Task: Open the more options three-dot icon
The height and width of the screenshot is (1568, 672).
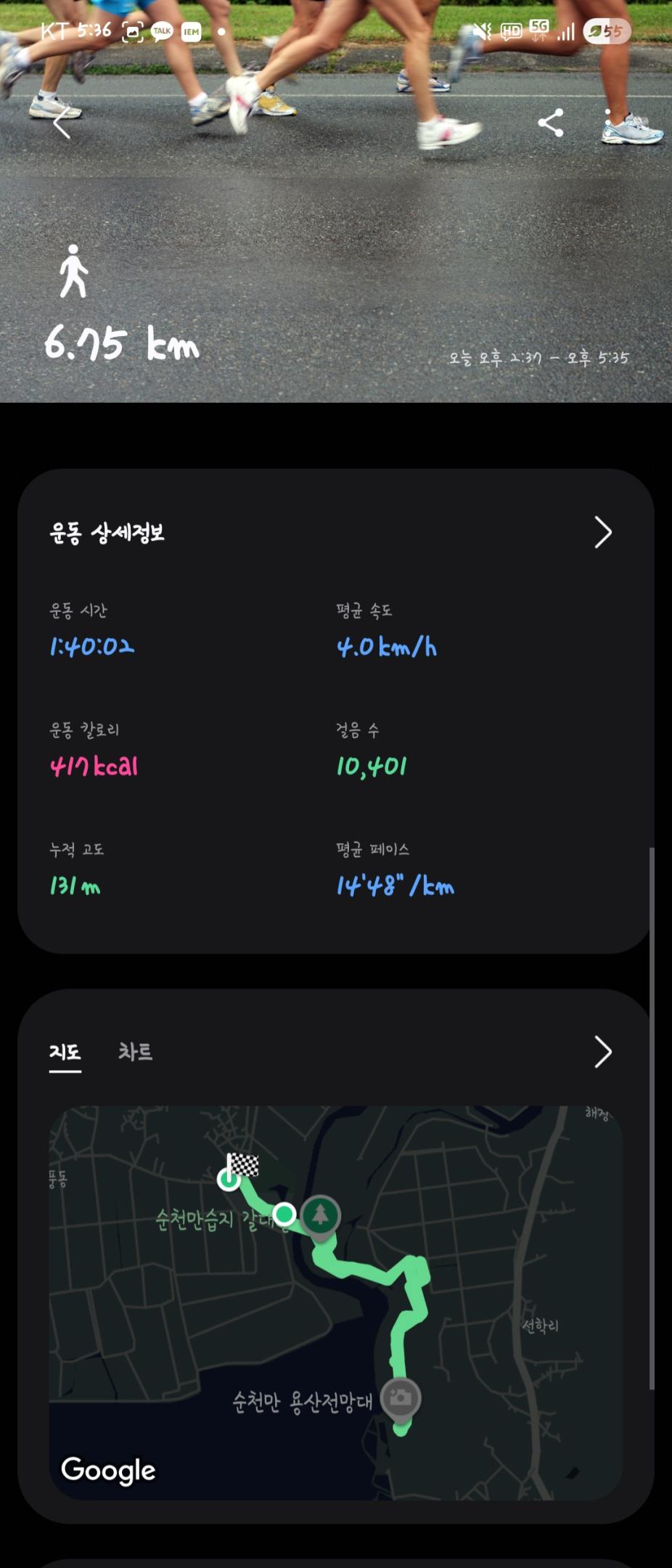Action: pyautogui.click(x=610, y=122)
